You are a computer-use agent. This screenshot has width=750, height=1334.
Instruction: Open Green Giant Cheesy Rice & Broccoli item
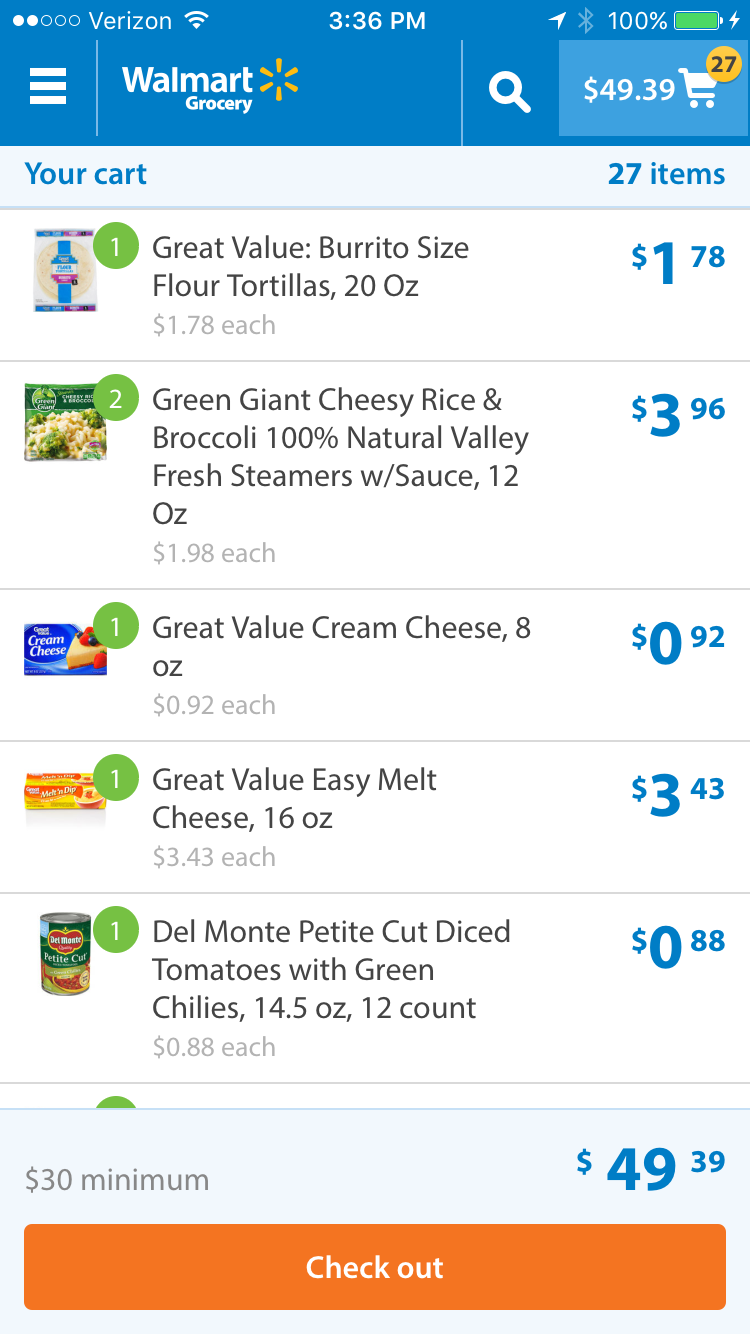pyautogui.click(x=375, y=475)
